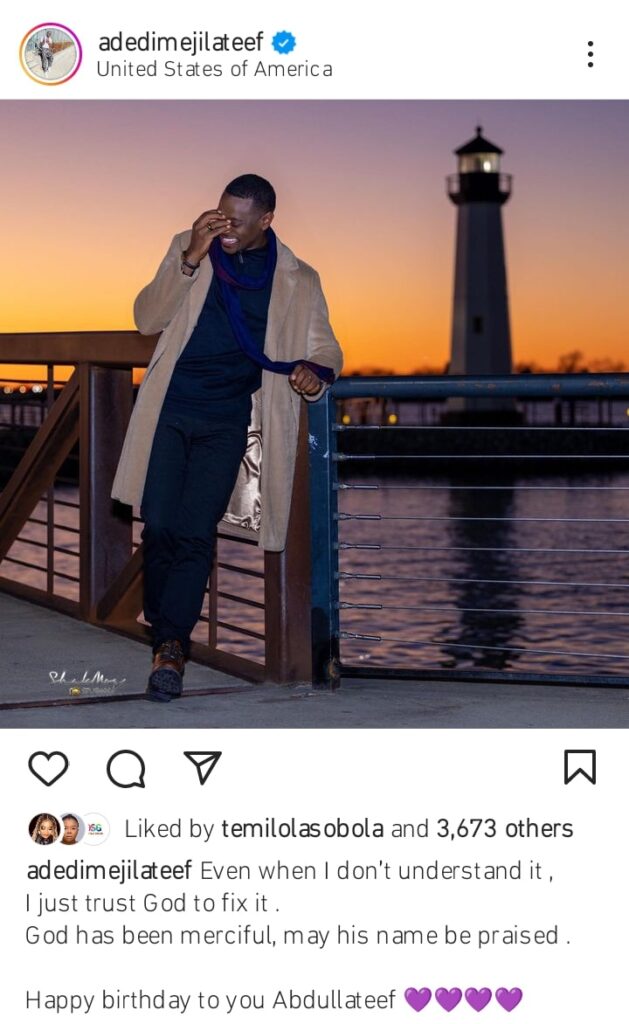
Task: Open comments with the speech bubble icon
Action: (x=126, y=768)
